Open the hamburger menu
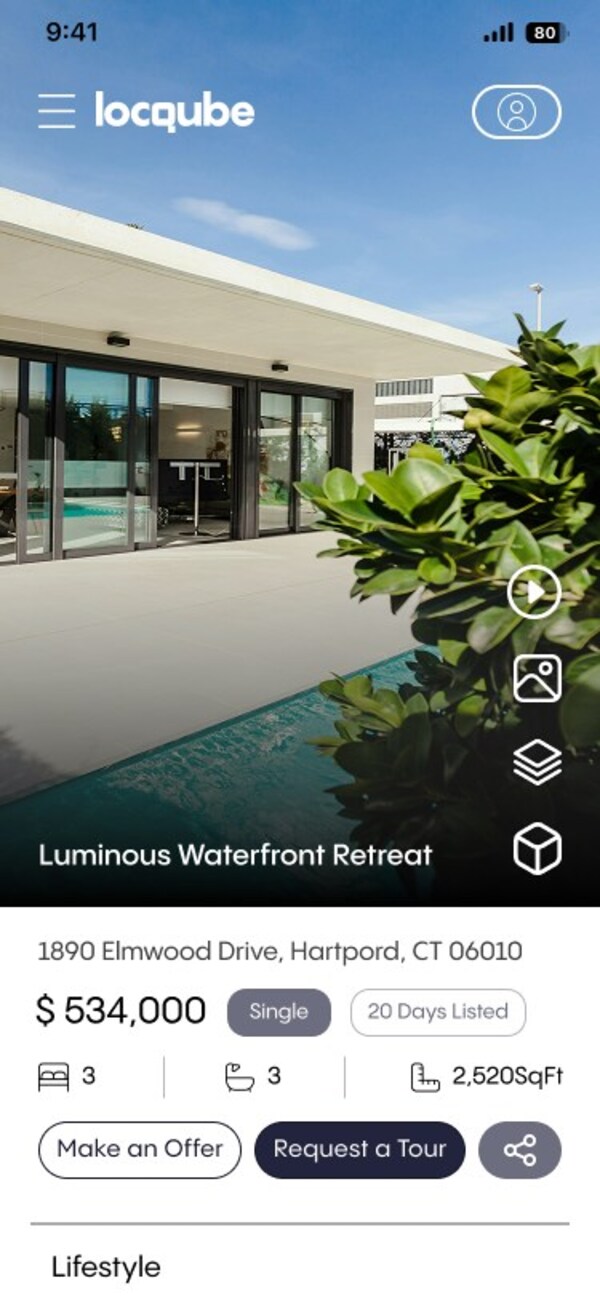The image size is (600, 1299). tap(57, 111)
